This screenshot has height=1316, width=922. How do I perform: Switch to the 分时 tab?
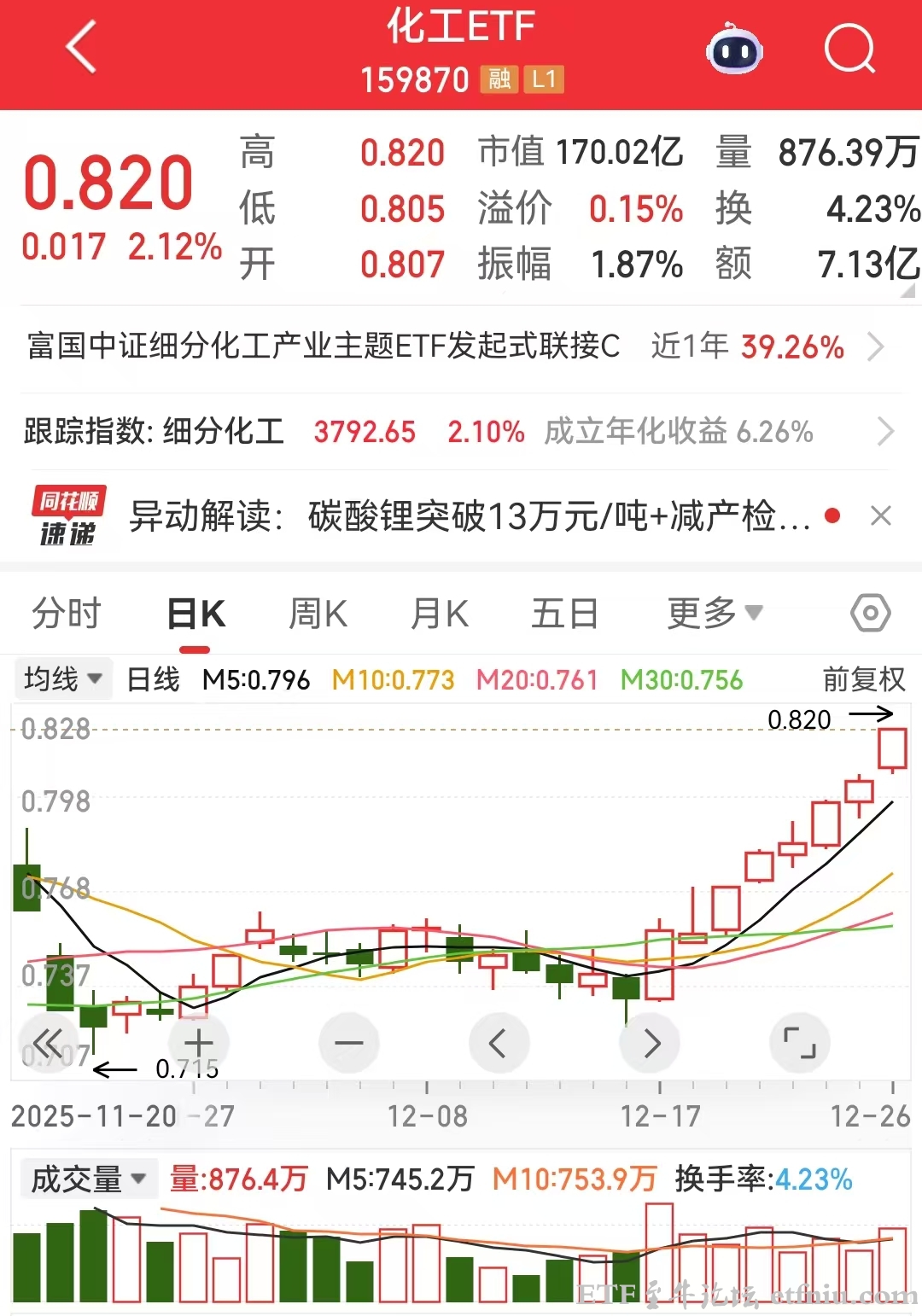pos(66,613)
